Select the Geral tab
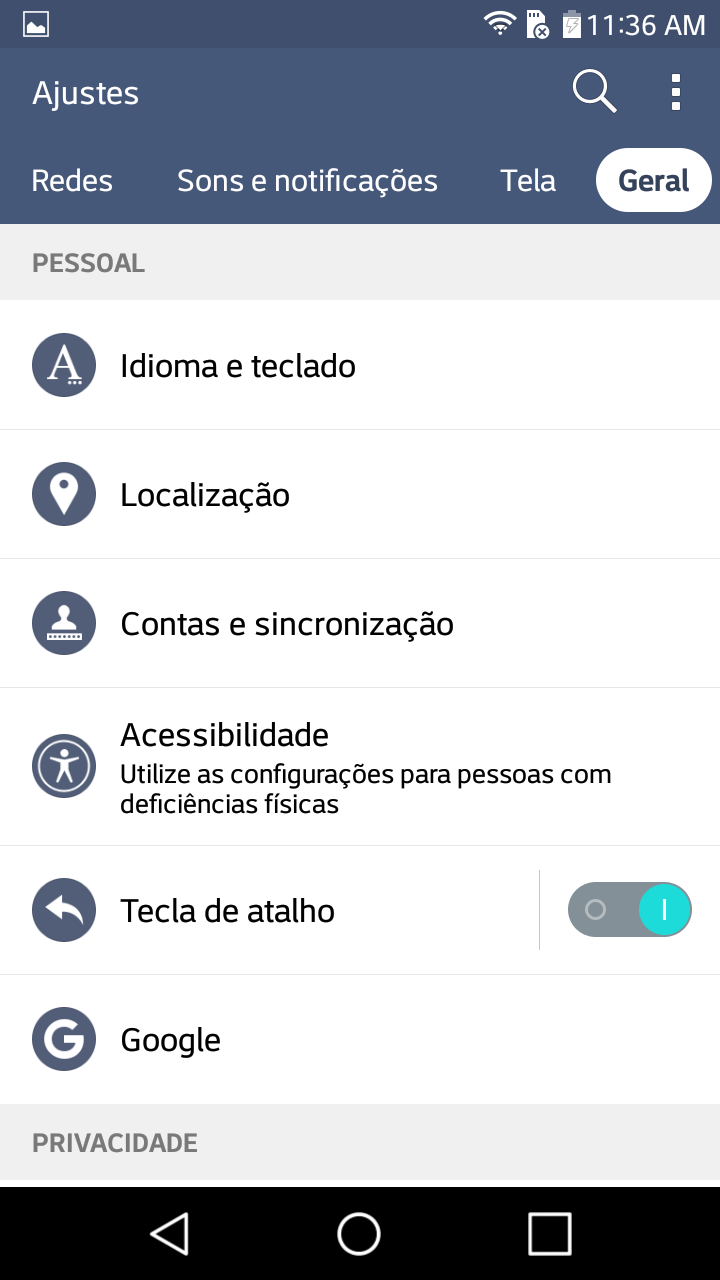The width and height of the screenshot is (720, 1280). point(654,181)
